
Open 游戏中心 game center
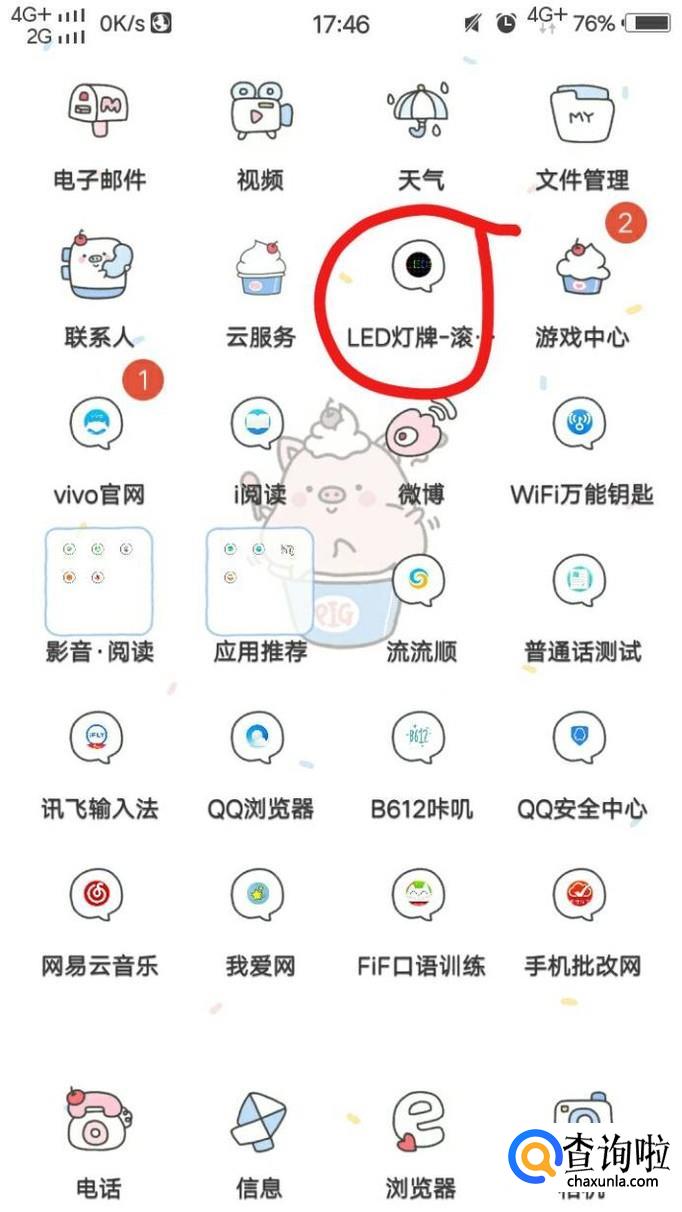[581, 267]
